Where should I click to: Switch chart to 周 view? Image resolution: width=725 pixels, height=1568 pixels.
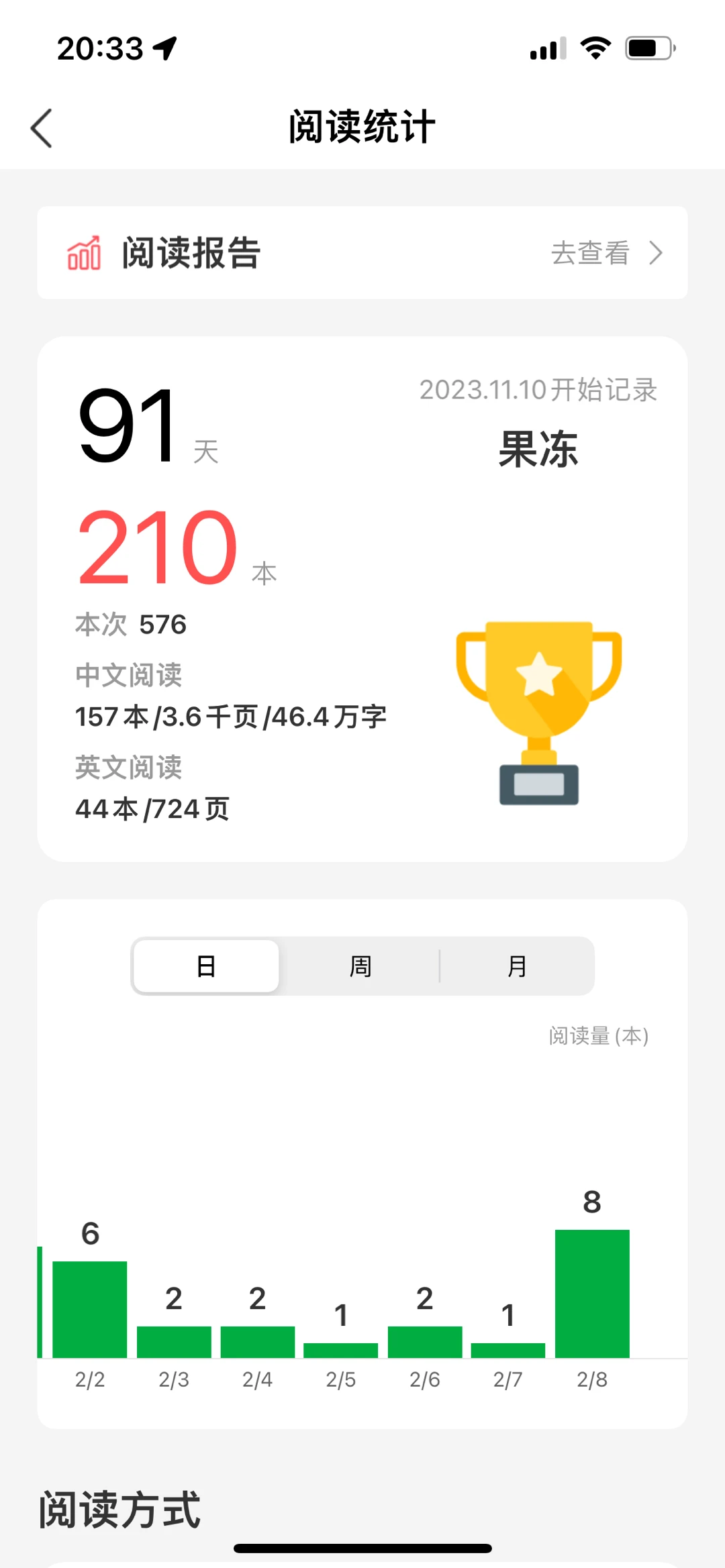click(x=360, y=966)
